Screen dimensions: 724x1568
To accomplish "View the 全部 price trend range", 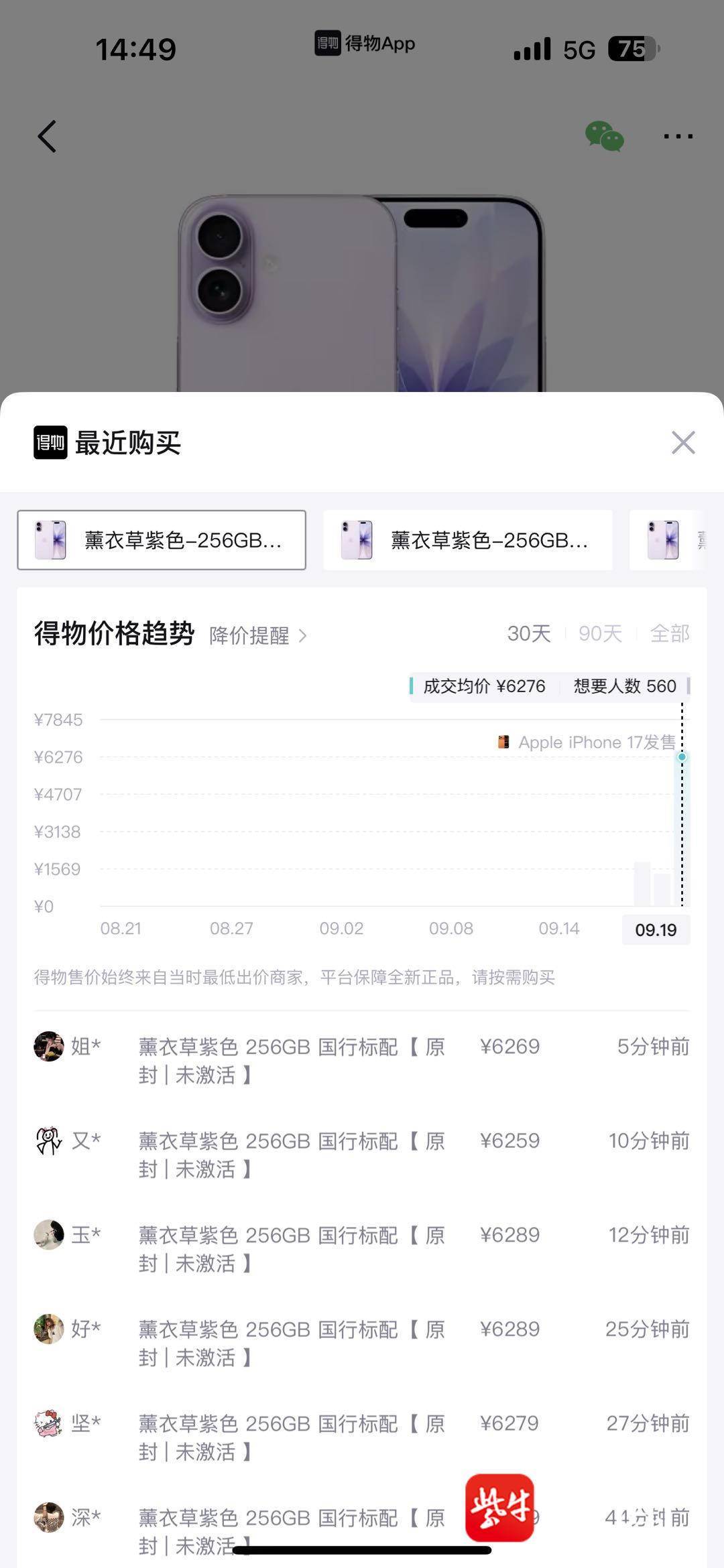I will point(670,634).
